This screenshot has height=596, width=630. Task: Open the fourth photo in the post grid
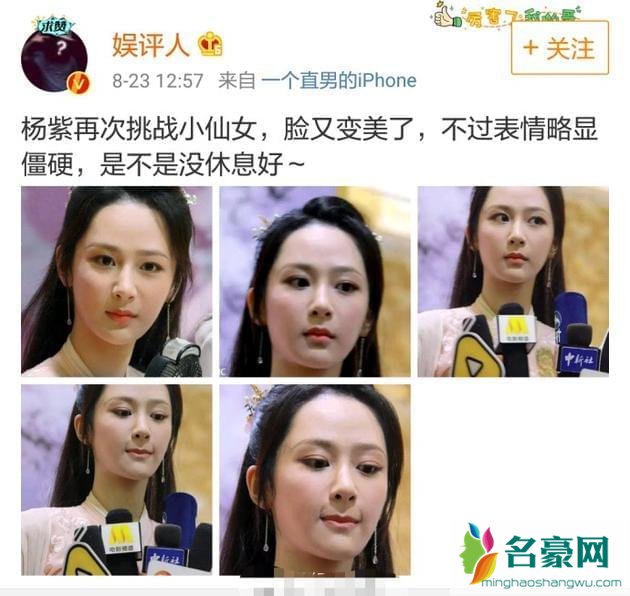click(x=116, y=479)
